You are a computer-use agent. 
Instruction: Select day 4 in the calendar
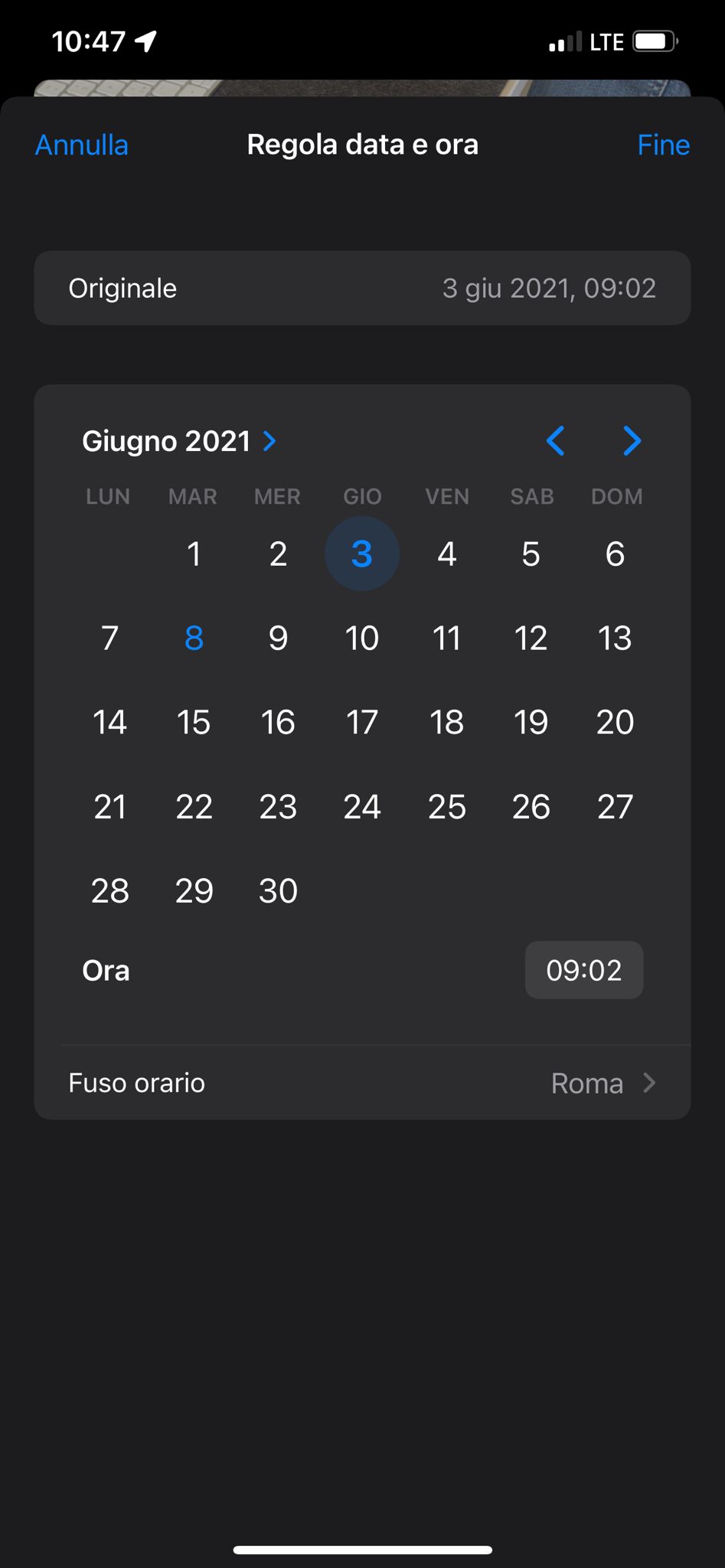click(447, 554)
